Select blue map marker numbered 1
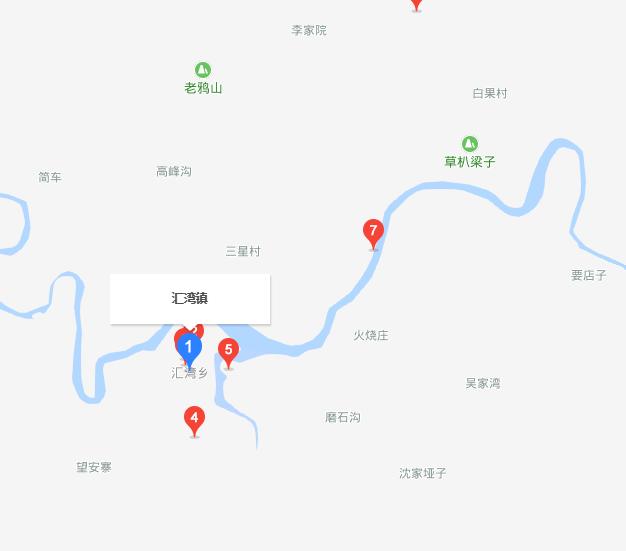626x551 pixels. click(x=189, y=349)
